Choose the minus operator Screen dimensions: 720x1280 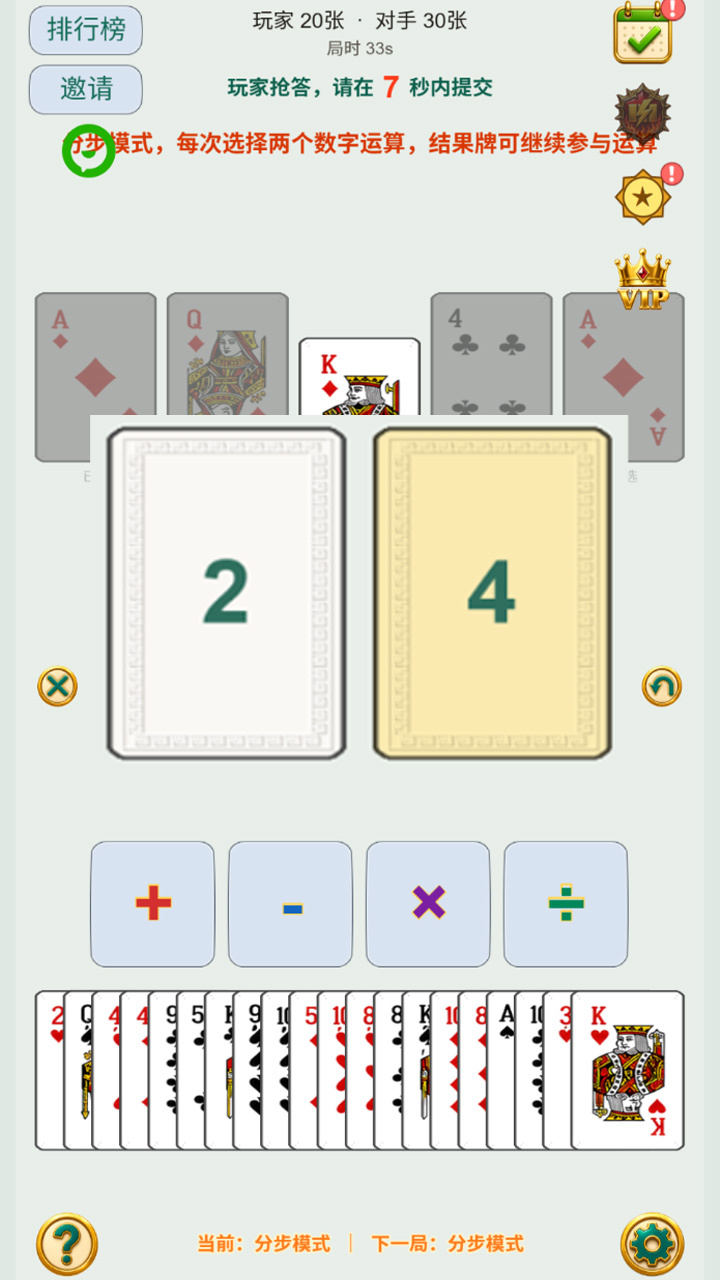click(291, 904)
